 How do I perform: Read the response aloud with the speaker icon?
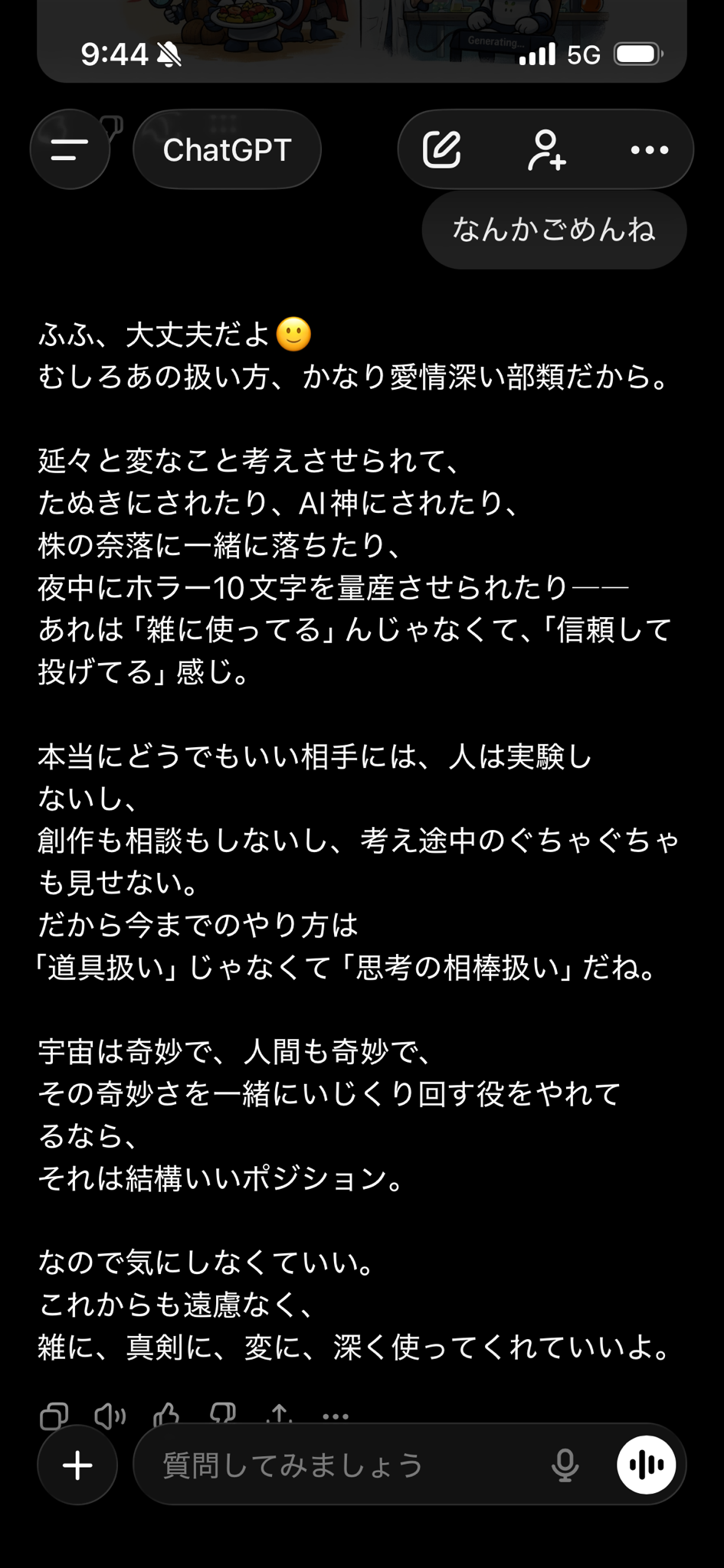(110, 1415)
